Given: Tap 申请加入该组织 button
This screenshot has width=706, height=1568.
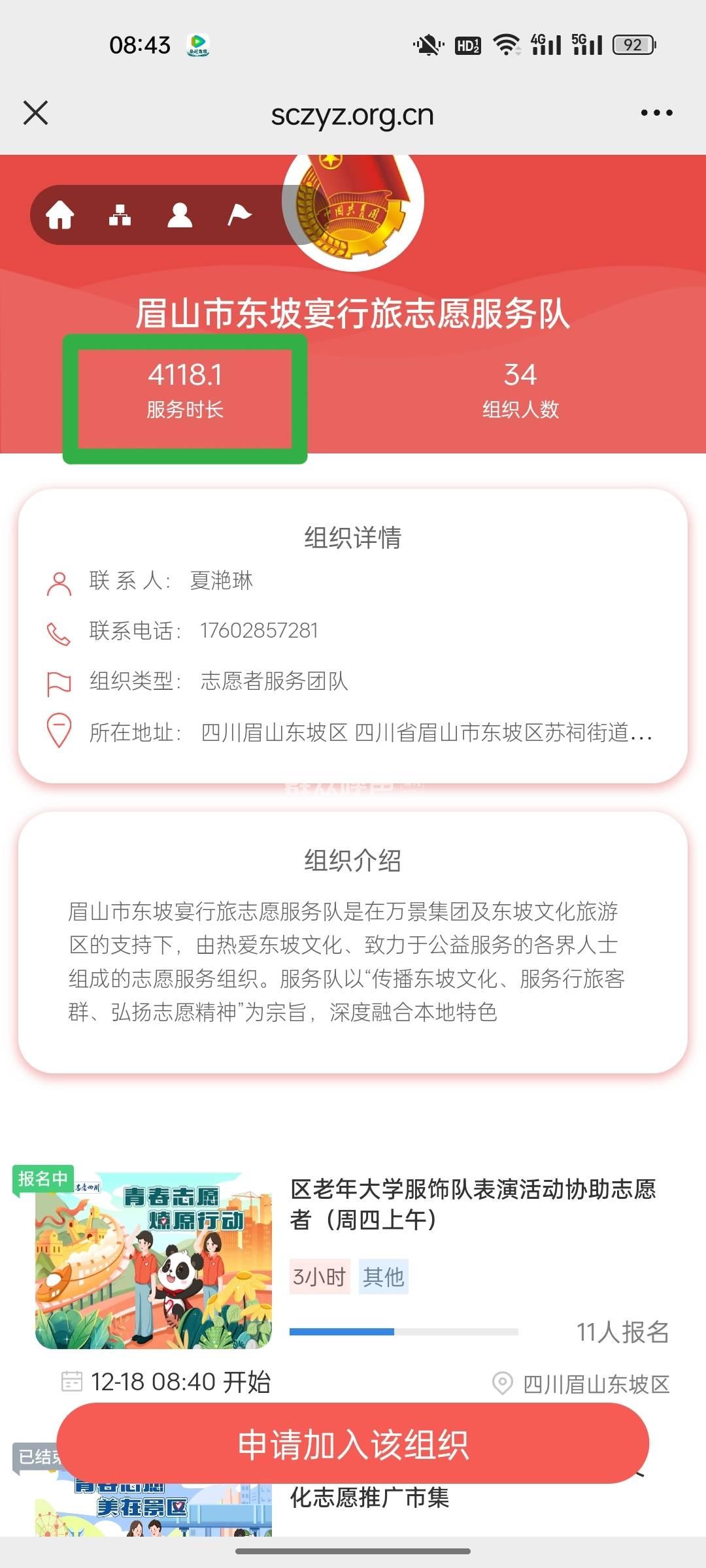Looking at the screenshot, I should (353, 1444).
